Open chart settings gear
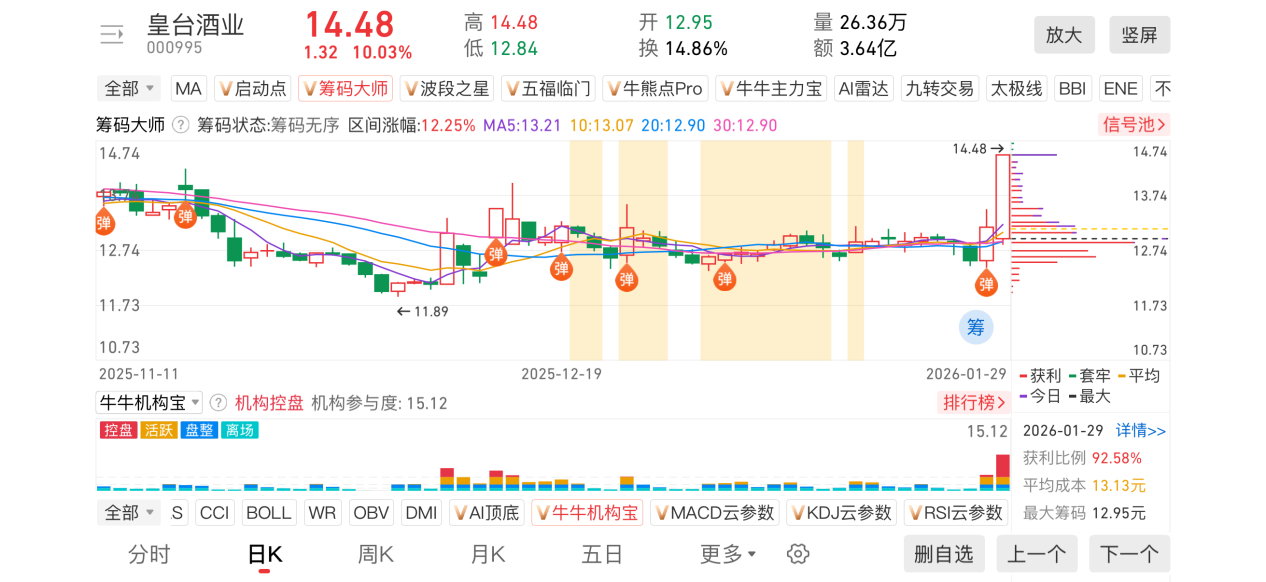1266x582 pixels. click(x=797, y=554)
